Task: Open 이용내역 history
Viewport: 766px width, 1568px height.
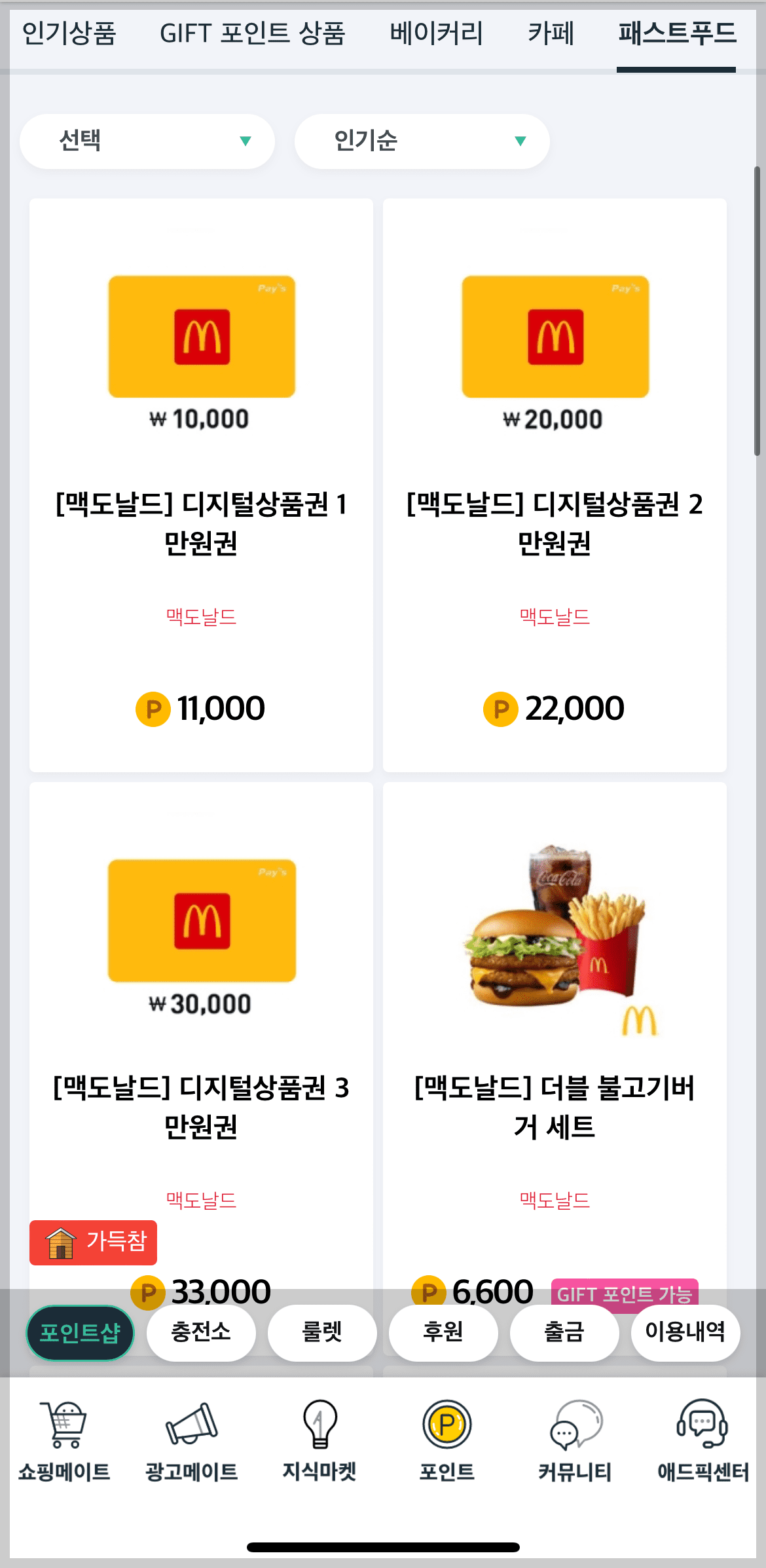Action: click(x=685, y=1333)
